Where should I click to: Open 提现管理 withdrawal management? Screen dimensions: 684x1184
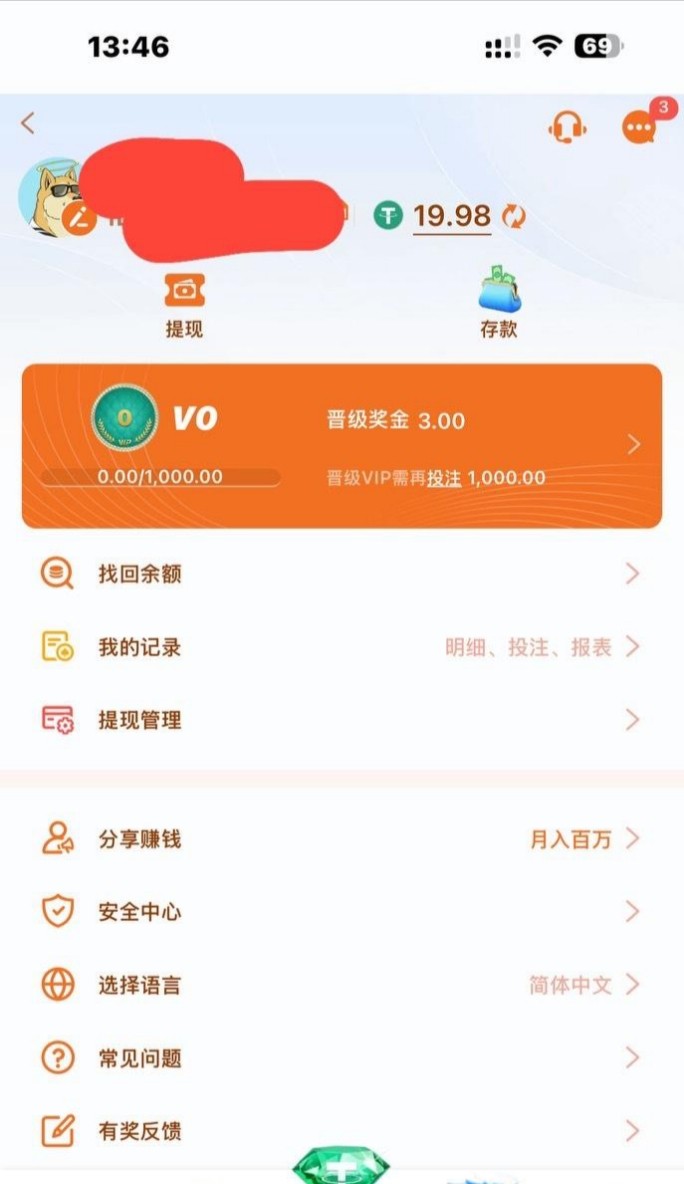tap(340, 720)
